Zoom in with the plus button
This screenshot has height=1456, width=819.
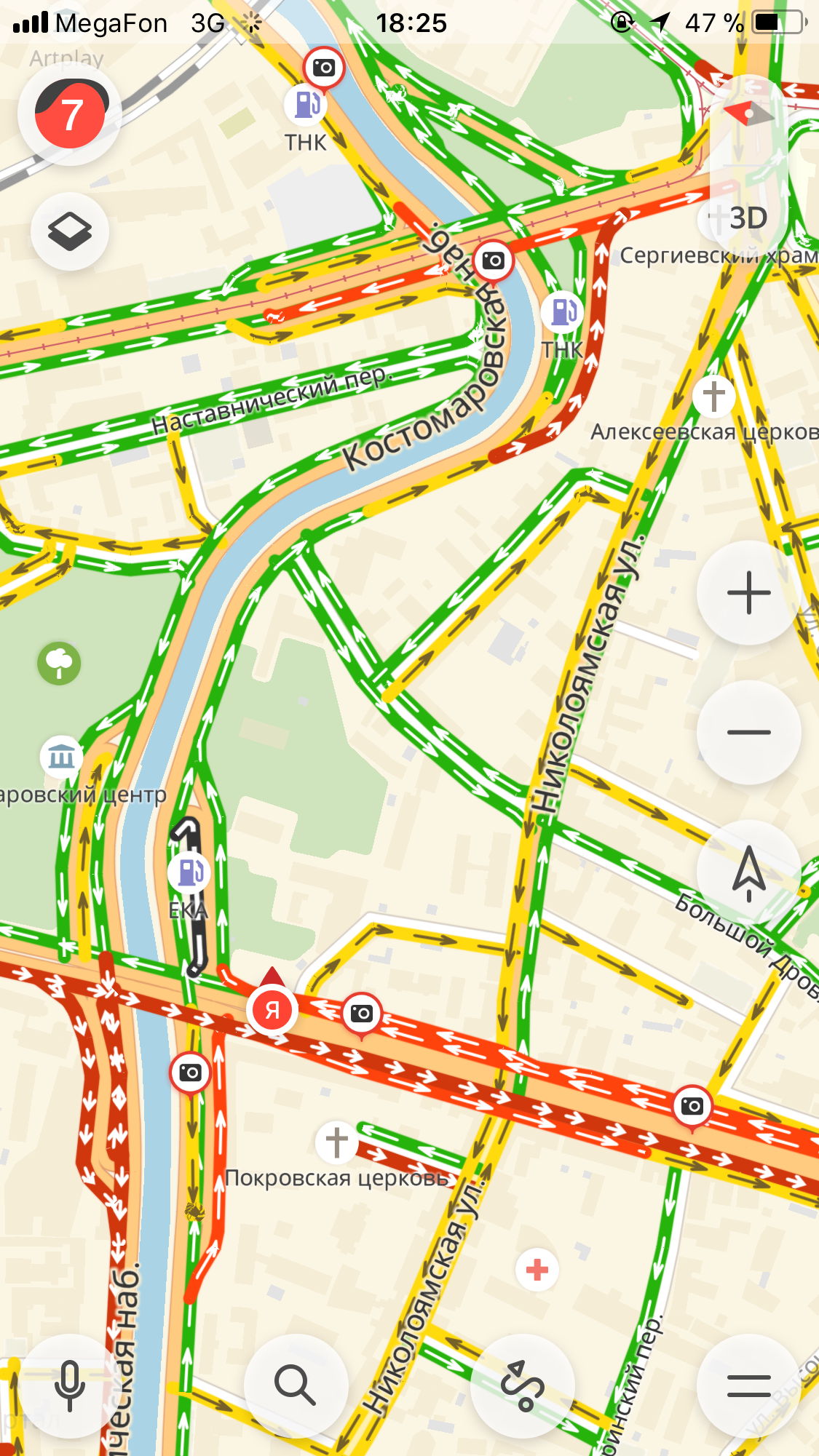coord(748,592)
